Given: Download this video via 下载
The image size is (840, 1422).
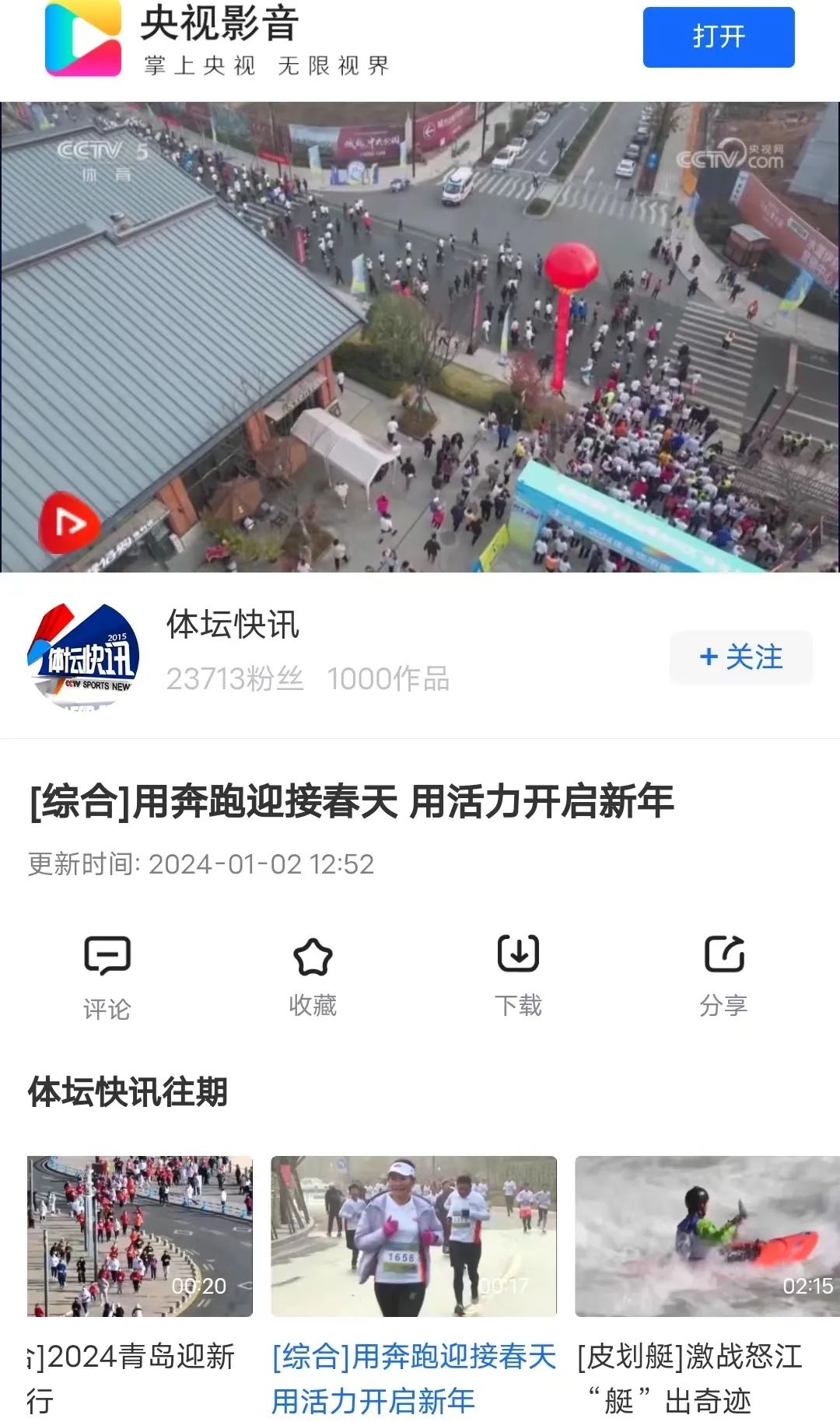Looking at the screenshot, I should (518, 976).
